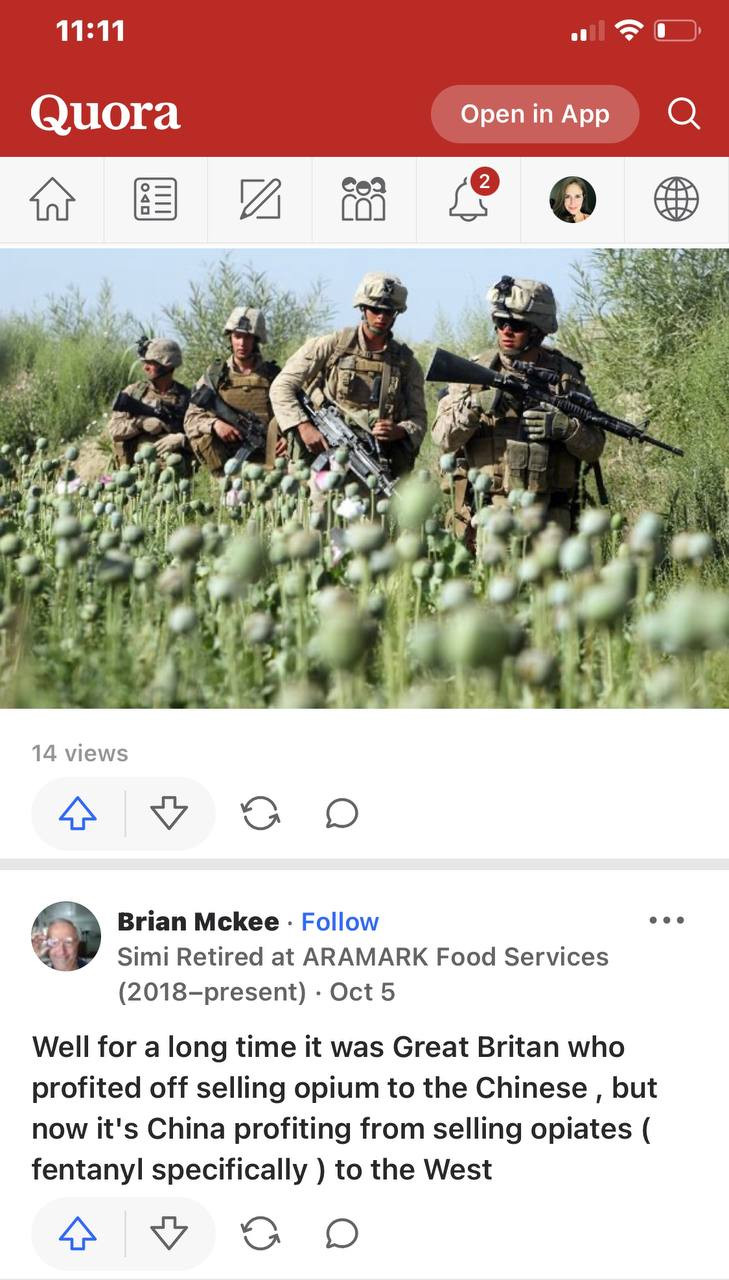Downvote the post with 14 views

coord(169,815)
